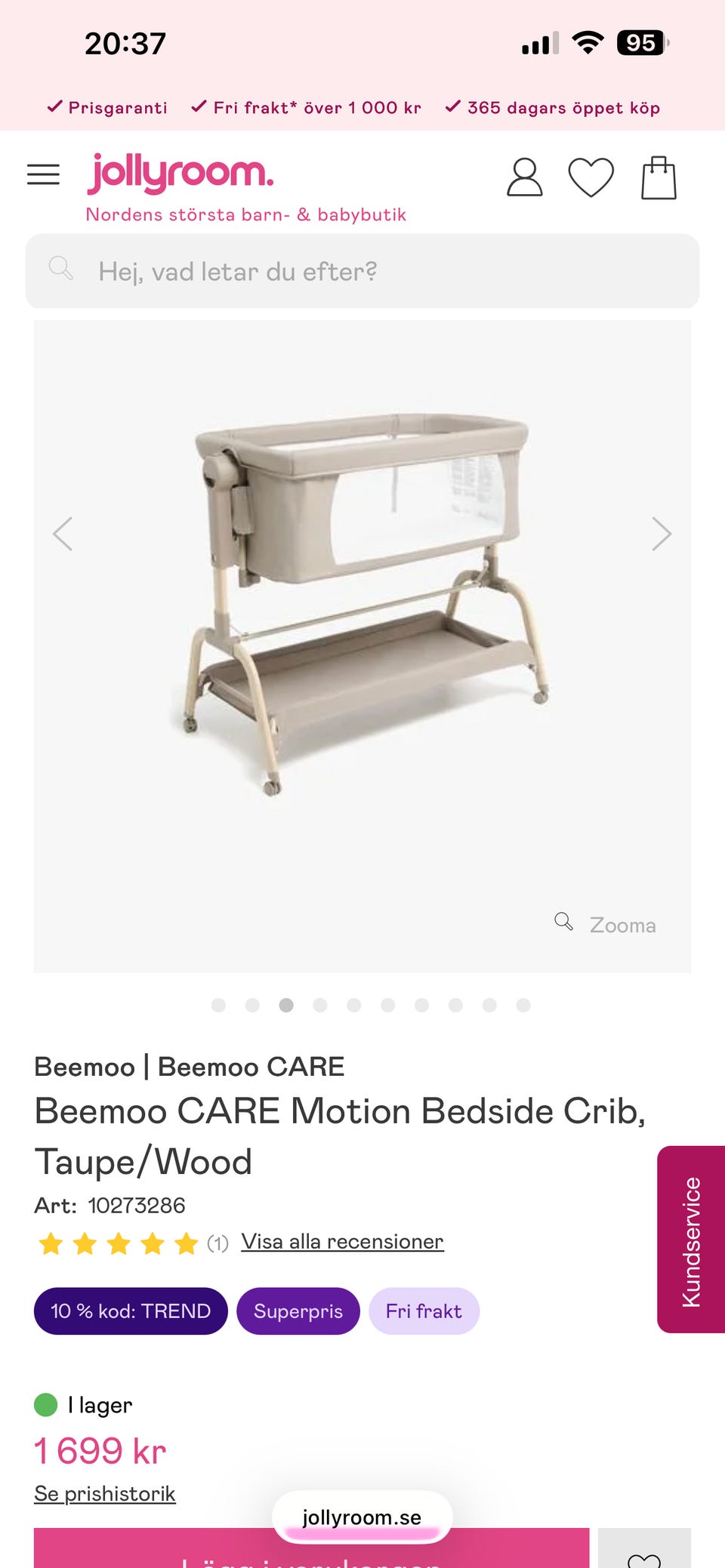Open the shopping bag cart
The image size is (725, 1568).
click(659, 178)
